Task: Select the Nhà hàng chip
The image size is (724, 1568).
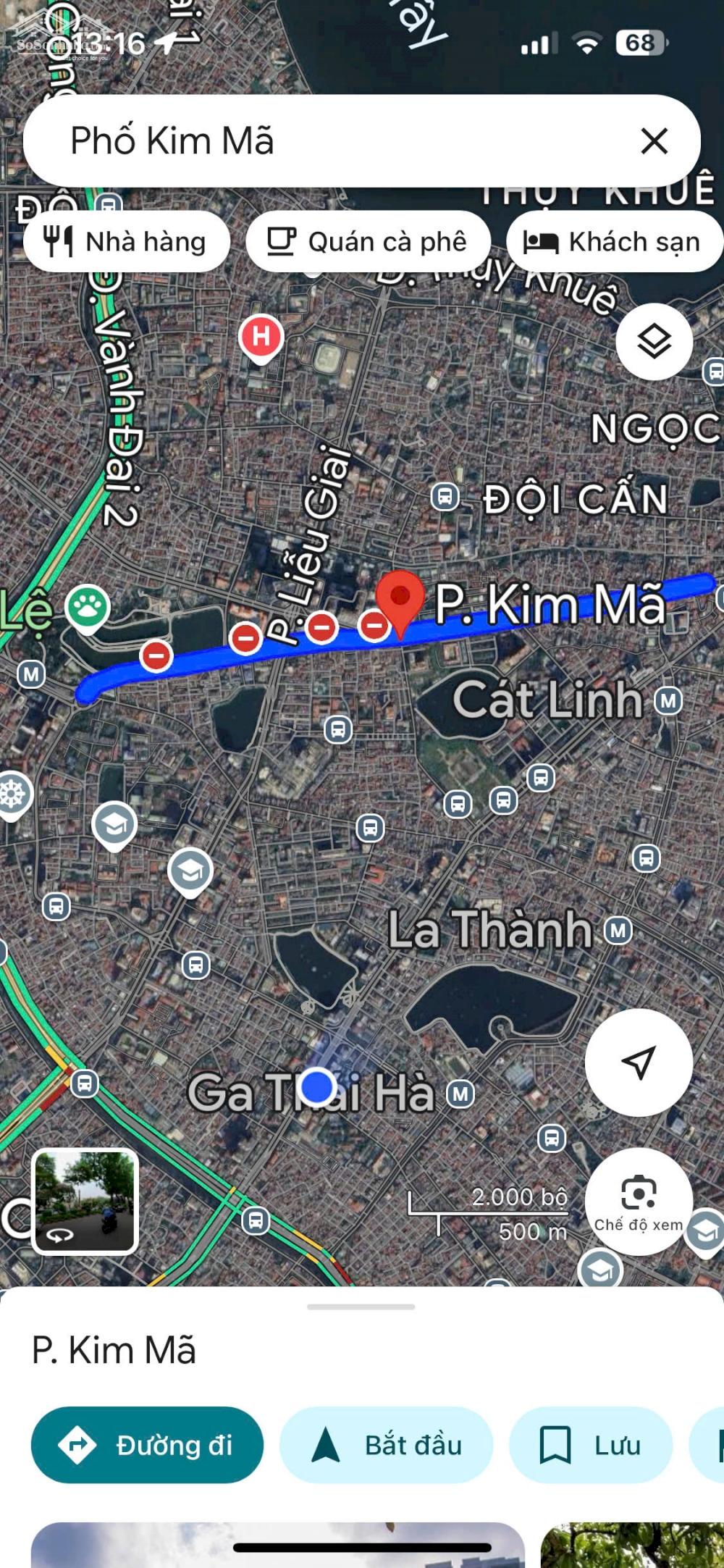Action: coord(127,242)
